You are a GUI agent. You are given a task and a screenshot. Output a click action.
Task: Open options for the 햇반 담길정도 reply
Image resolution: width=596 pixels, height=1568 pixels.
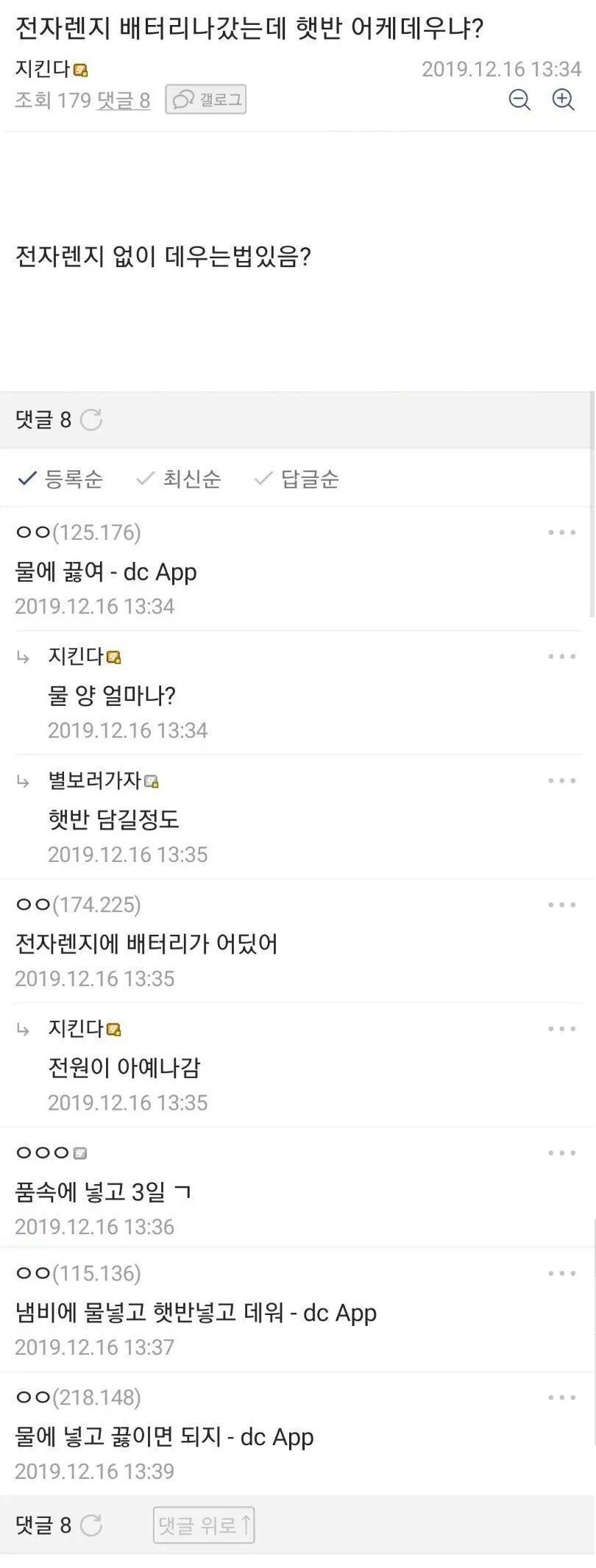[561, 781]
